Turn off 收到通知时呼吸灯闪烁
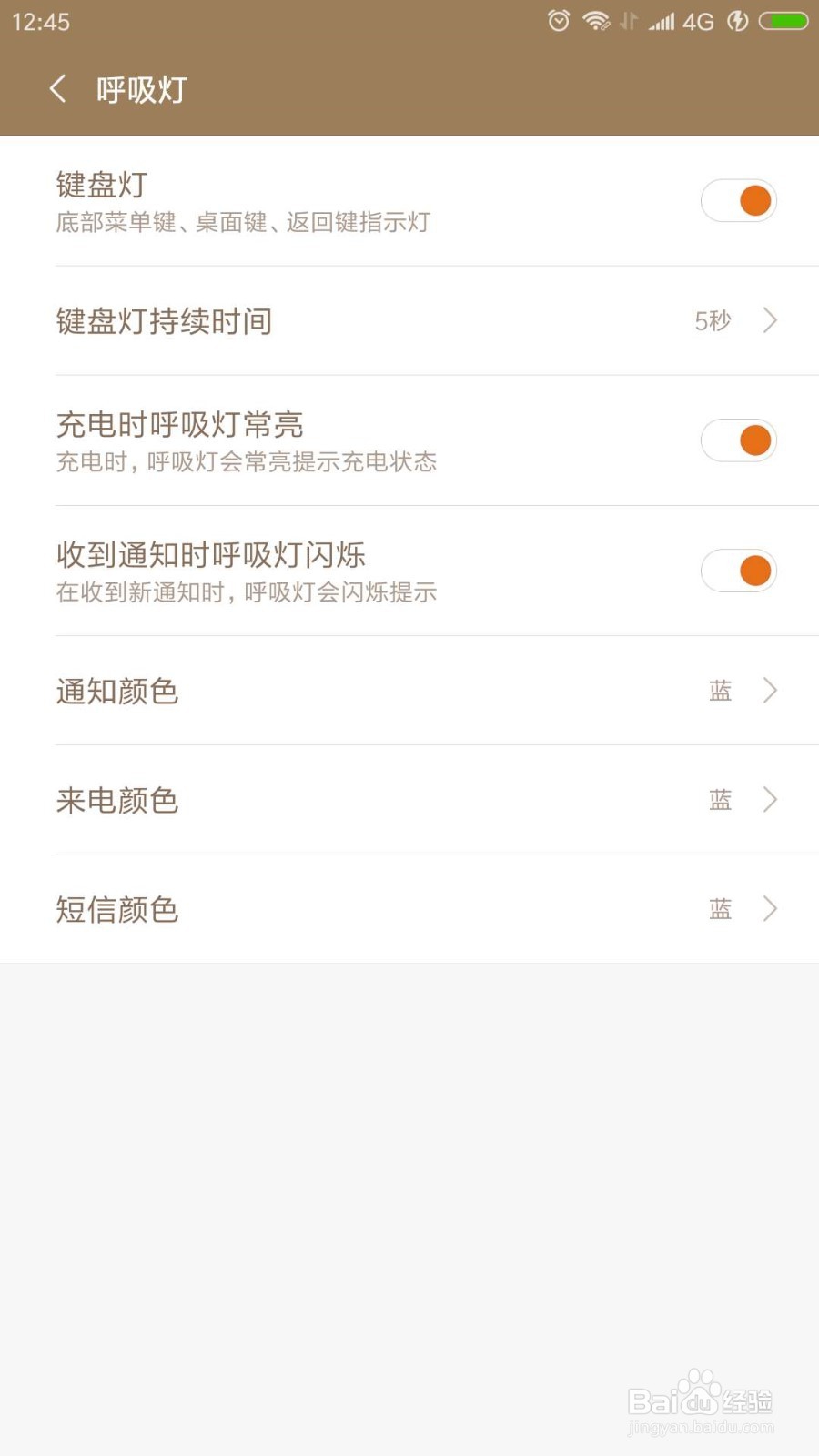Image resolution: width=819 pixels, height=1456 pixels. coord(738,571)
